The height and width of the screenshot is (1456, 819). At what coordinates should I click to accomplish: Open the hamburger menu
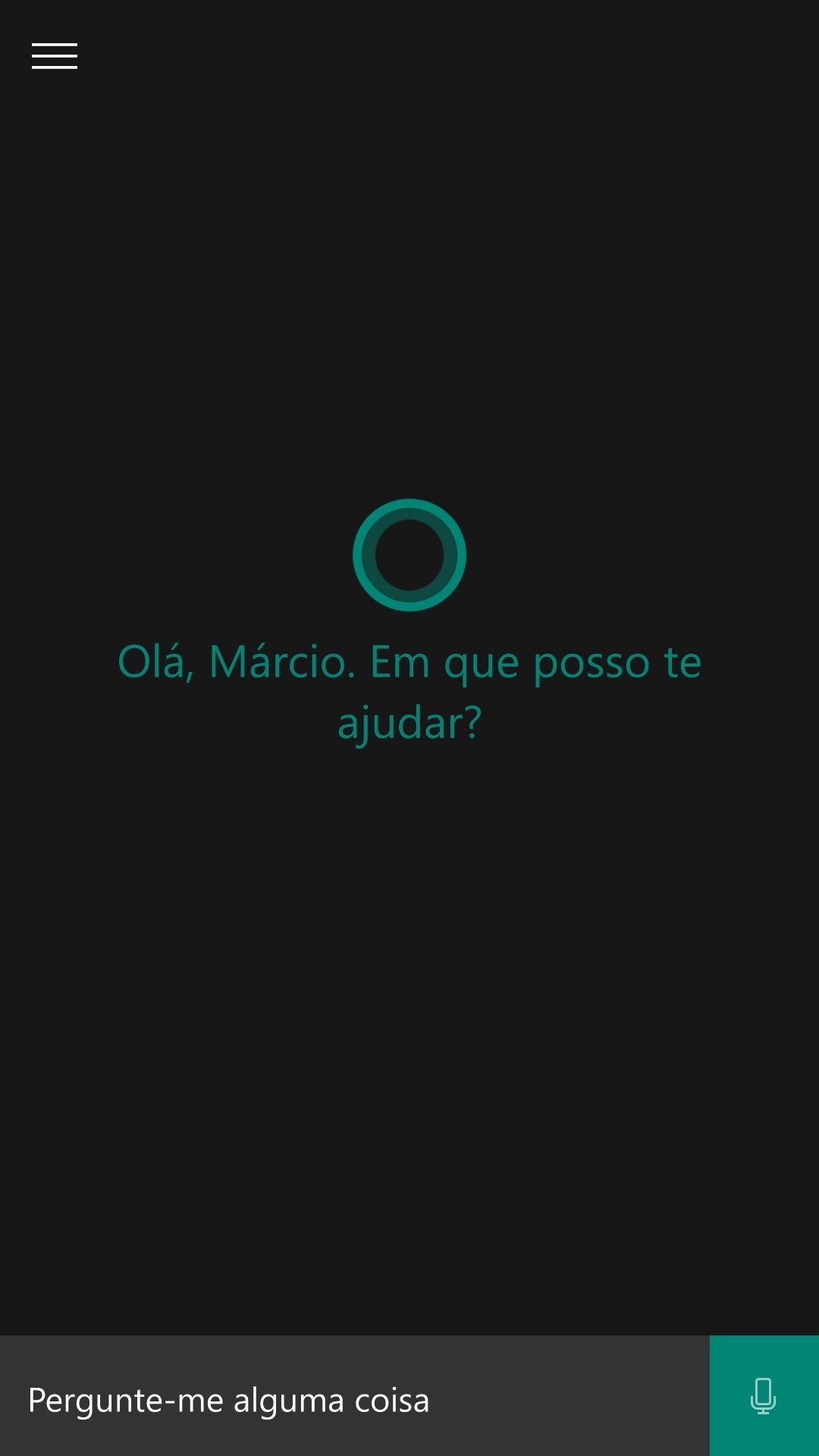pos(55,56)
